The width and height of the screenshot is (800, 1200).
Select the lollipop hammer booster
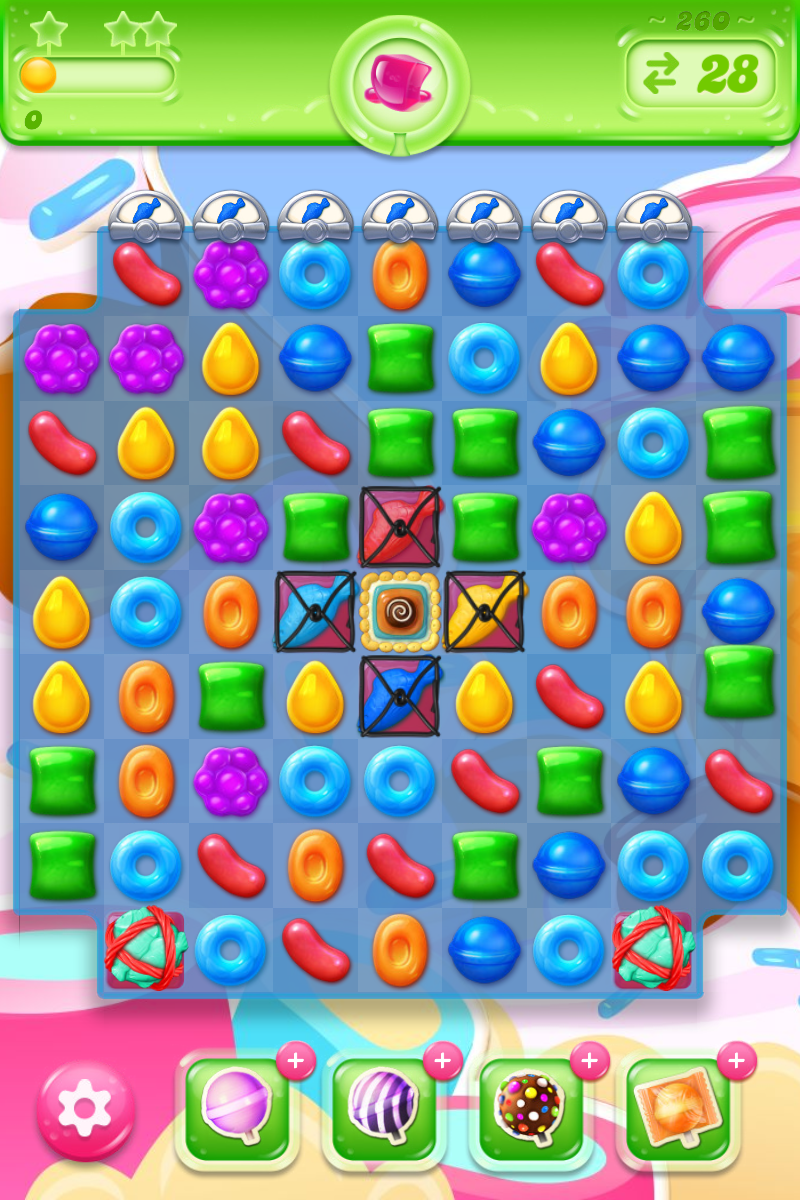click(236, 1108)
